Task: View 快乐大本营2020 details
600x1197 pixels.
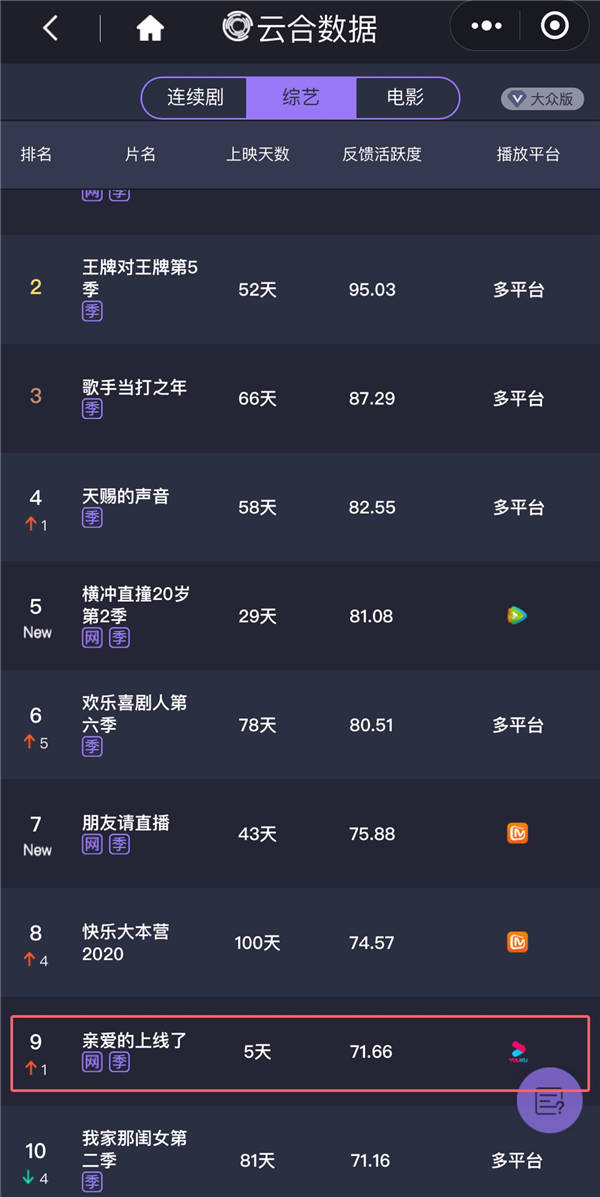Action: pos(300,942)
